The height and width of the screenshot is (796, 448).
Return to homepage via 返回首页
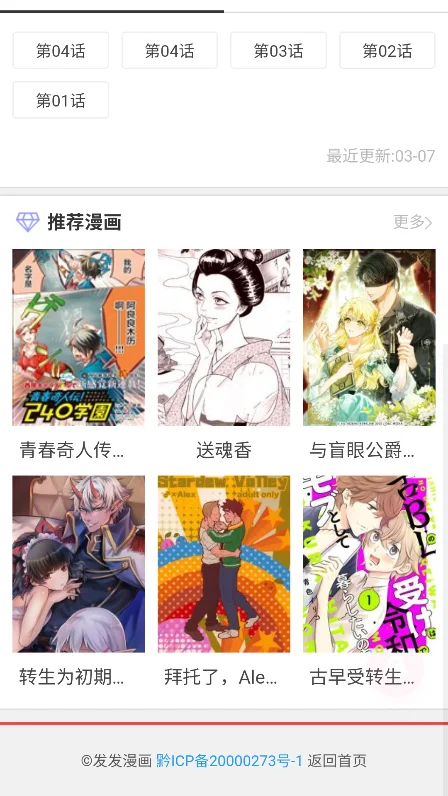pos(337,760)
